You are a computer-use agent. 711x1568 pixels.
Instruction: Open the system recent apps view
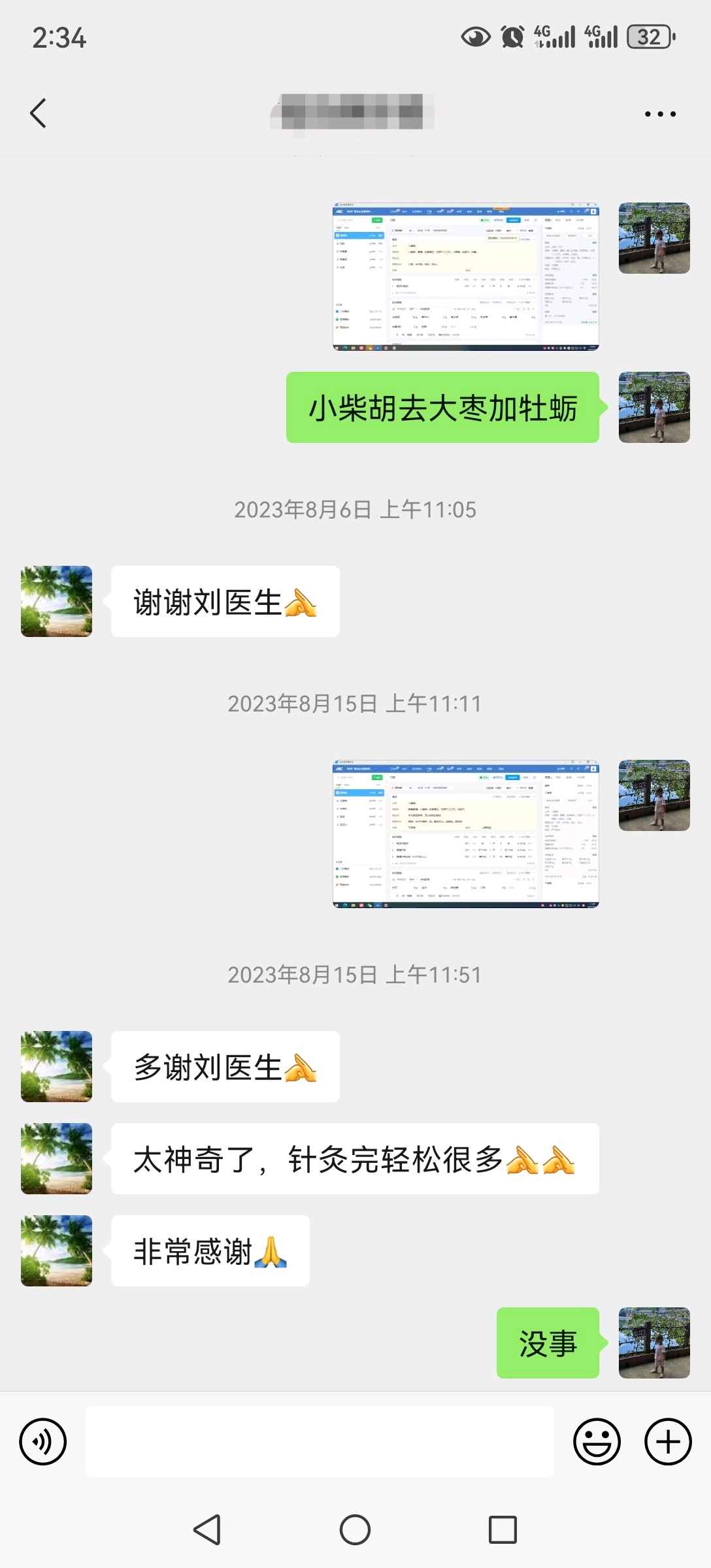click(x=503, y=1529)
